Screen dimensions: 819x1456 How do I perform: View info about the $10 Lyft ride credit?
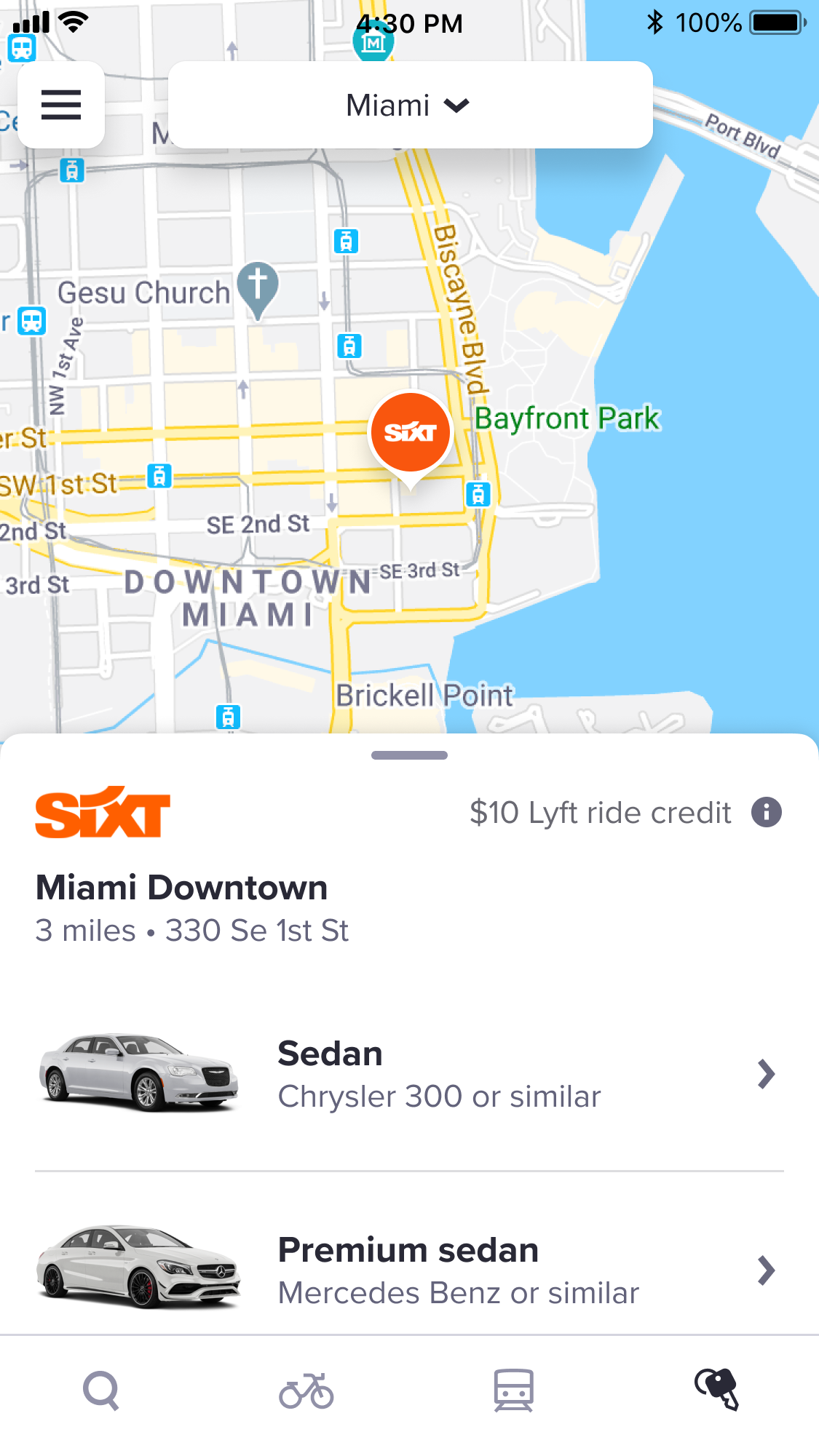point(767,812)
